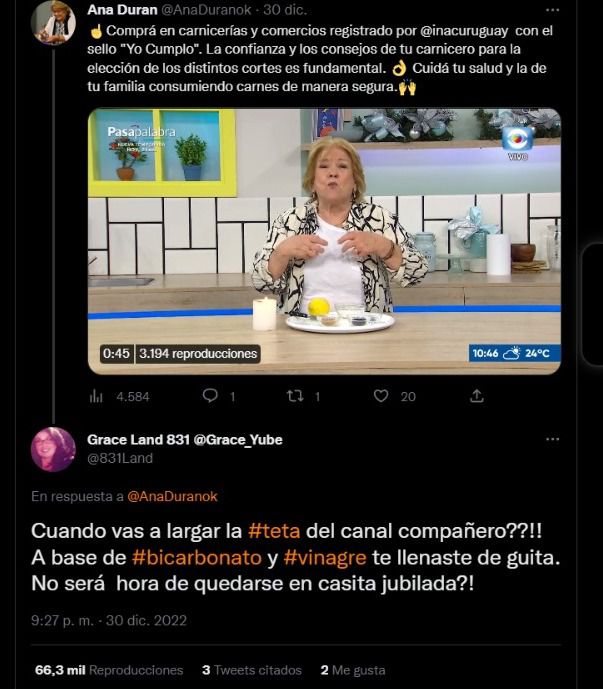Share Ana Duran's tweet
603x689 pixels.
click(x=478, y=396)
